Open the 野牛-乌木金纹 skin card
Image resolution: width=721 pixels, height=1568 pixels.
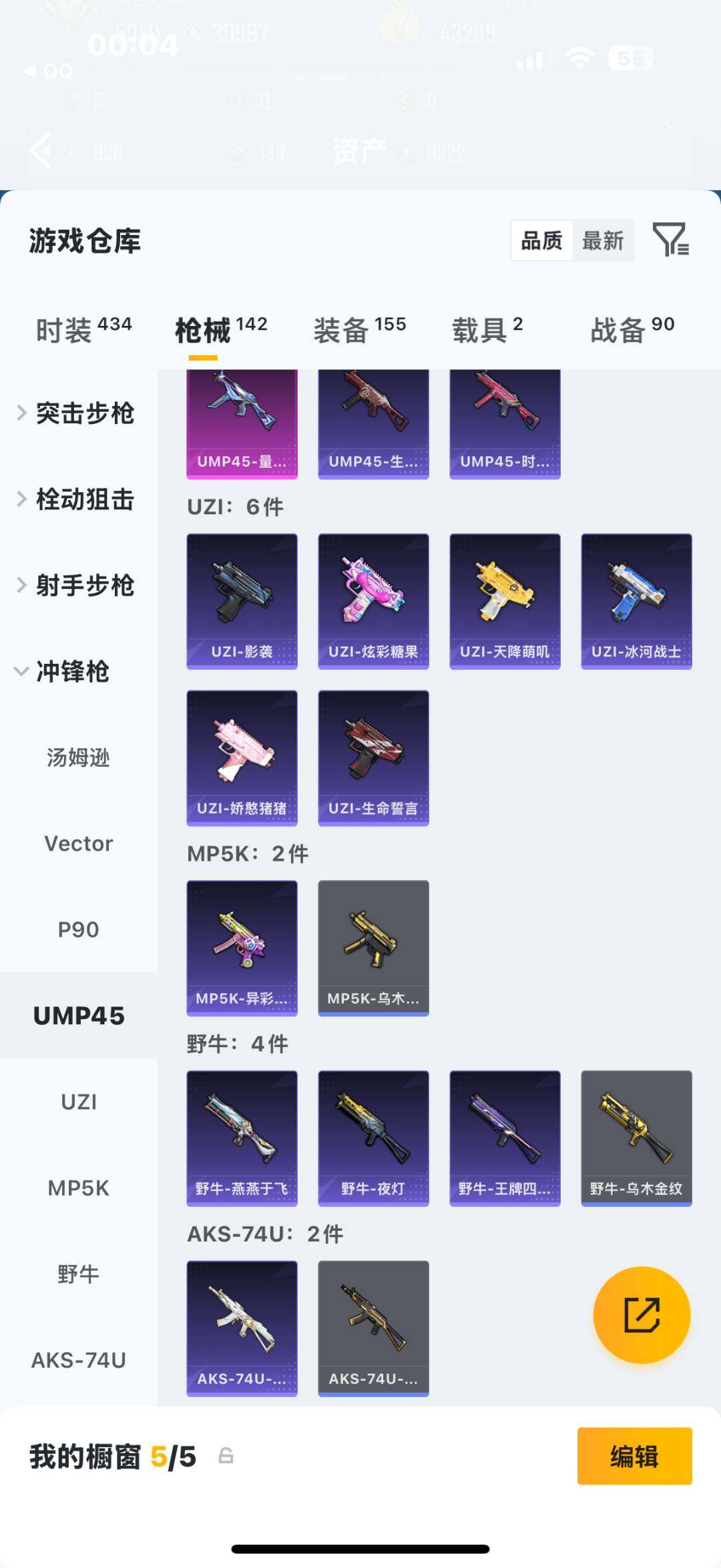[635, 1138]
